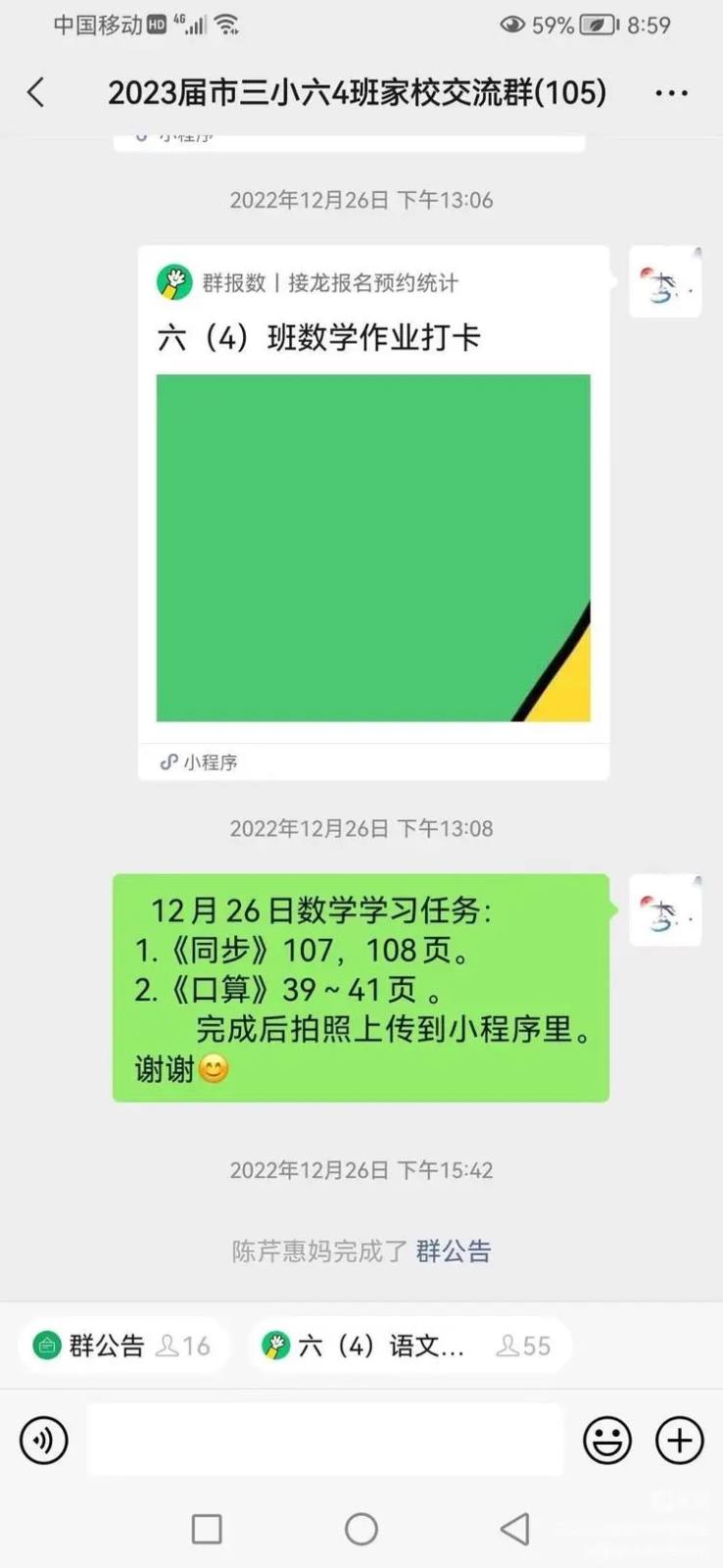The height and width of the screenshot is (1568, 723).
Task: Go back from the group chat
Action: (36, 93)
